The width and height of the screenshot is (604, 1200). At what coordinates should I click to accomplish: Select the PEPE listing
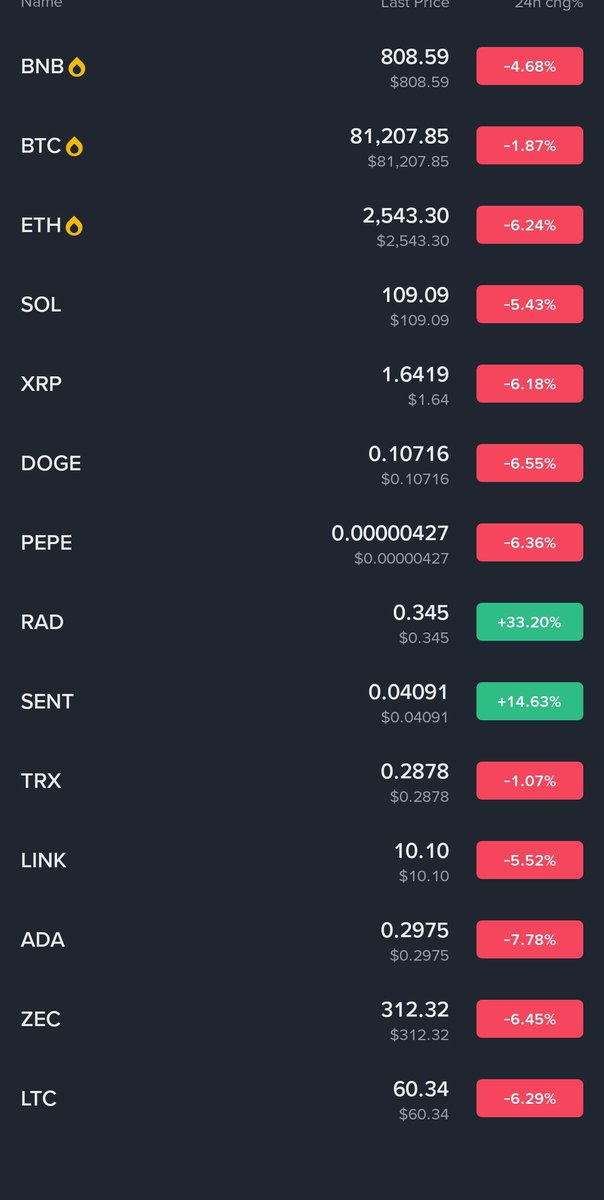coord(47,543)
